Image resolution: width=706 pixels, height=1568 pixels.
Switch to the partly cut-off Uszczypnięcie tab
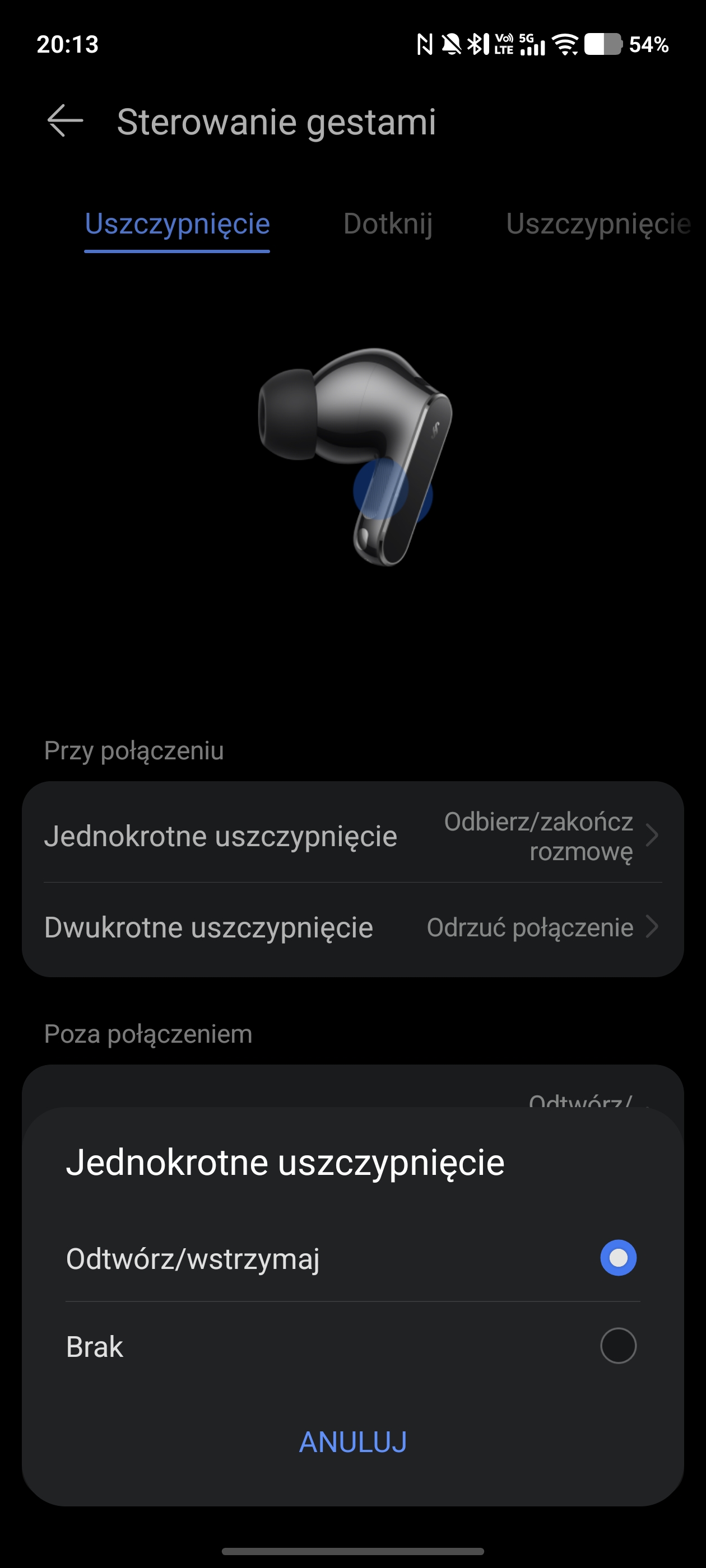(598, 224)
